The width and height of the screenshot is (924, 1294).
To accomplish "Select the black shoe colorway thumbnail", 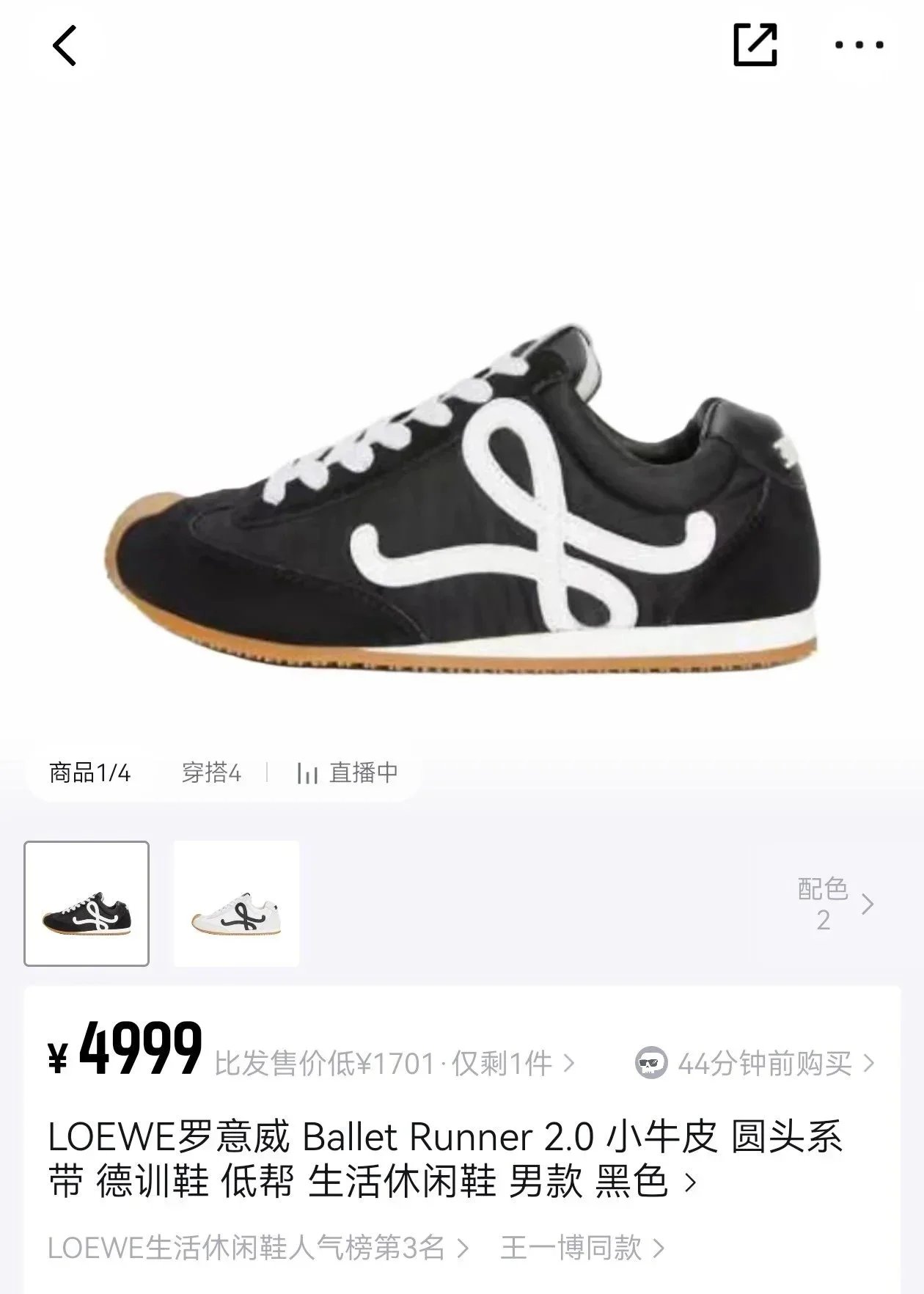I will [87, 903].
